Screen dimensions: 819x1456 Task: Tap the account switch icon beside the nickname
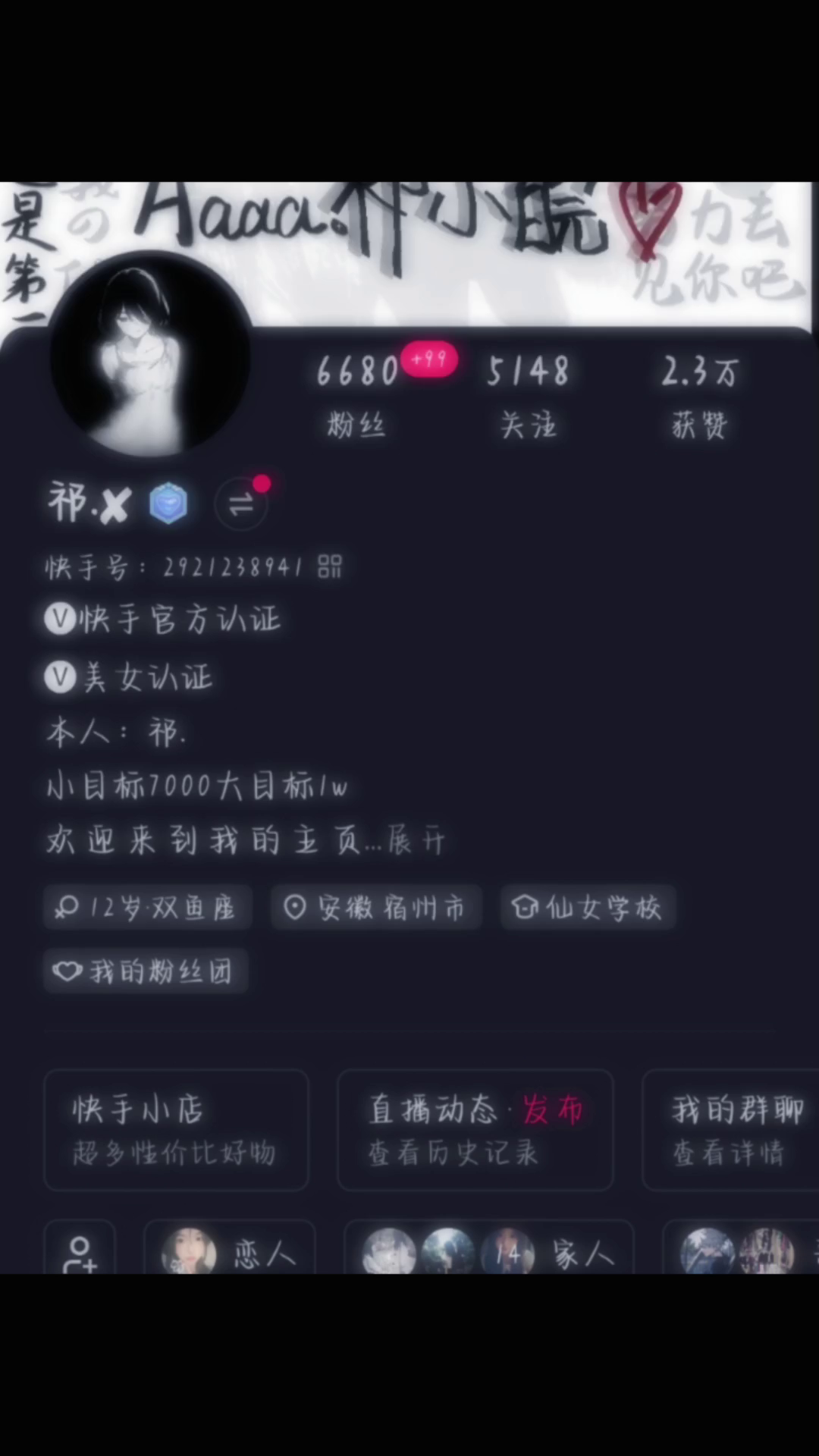pos(241,504)
